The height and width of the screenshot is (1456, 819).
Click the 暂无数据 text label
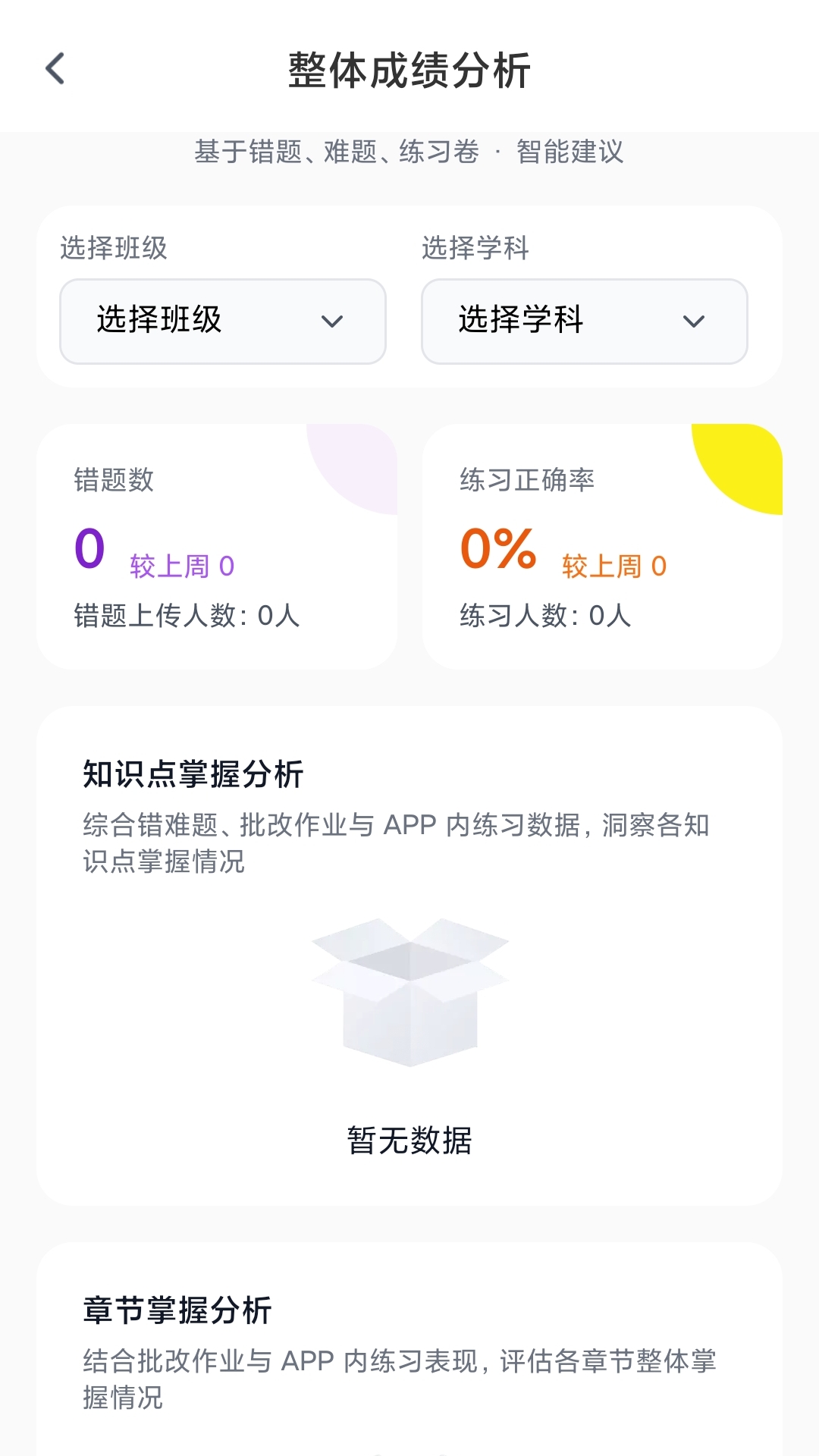pos(409,1137)
